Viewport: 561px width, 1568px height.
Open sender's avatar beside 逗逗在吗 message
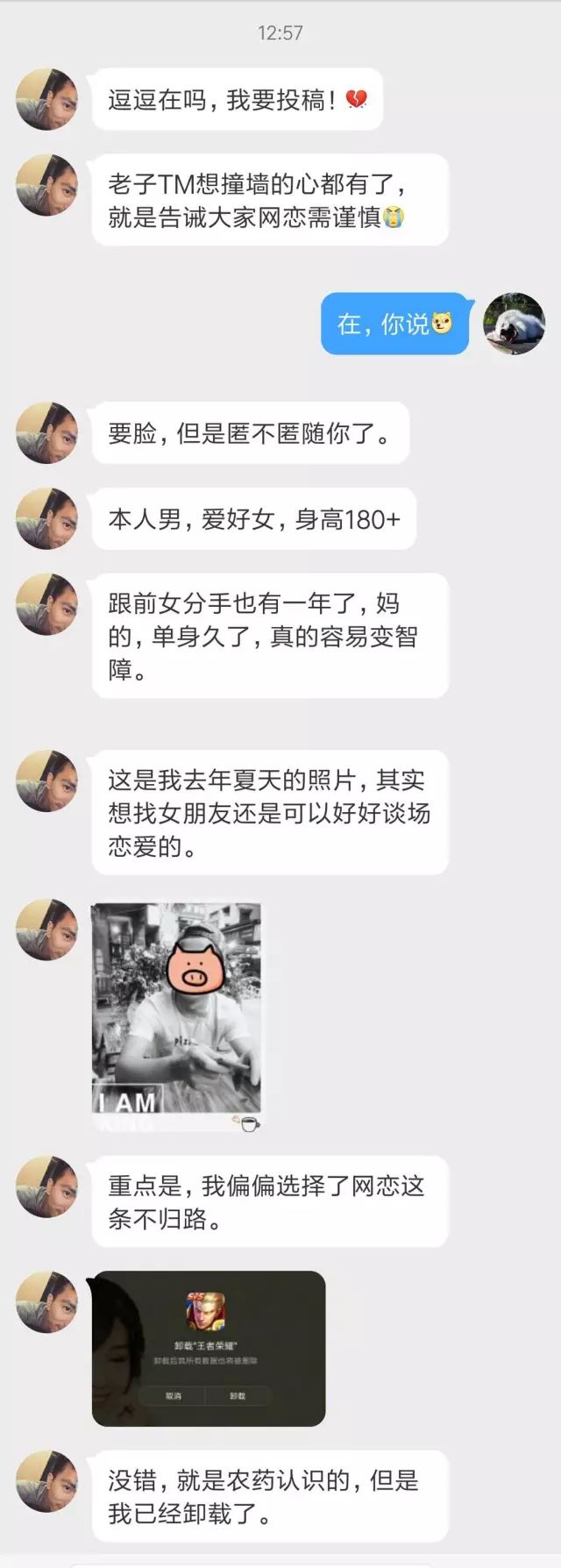coord(46,99)
